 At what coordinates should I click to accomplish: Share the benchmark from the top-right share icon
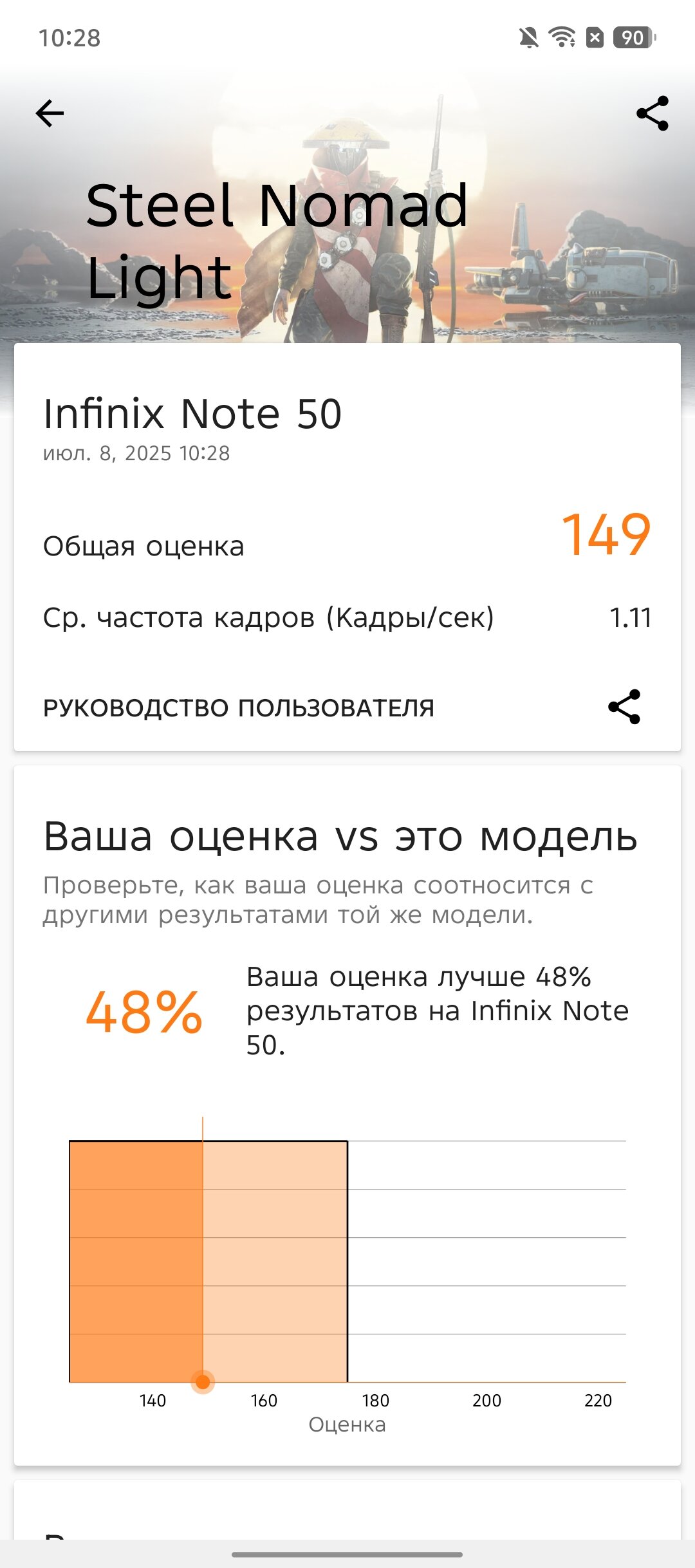coord(653,113)
